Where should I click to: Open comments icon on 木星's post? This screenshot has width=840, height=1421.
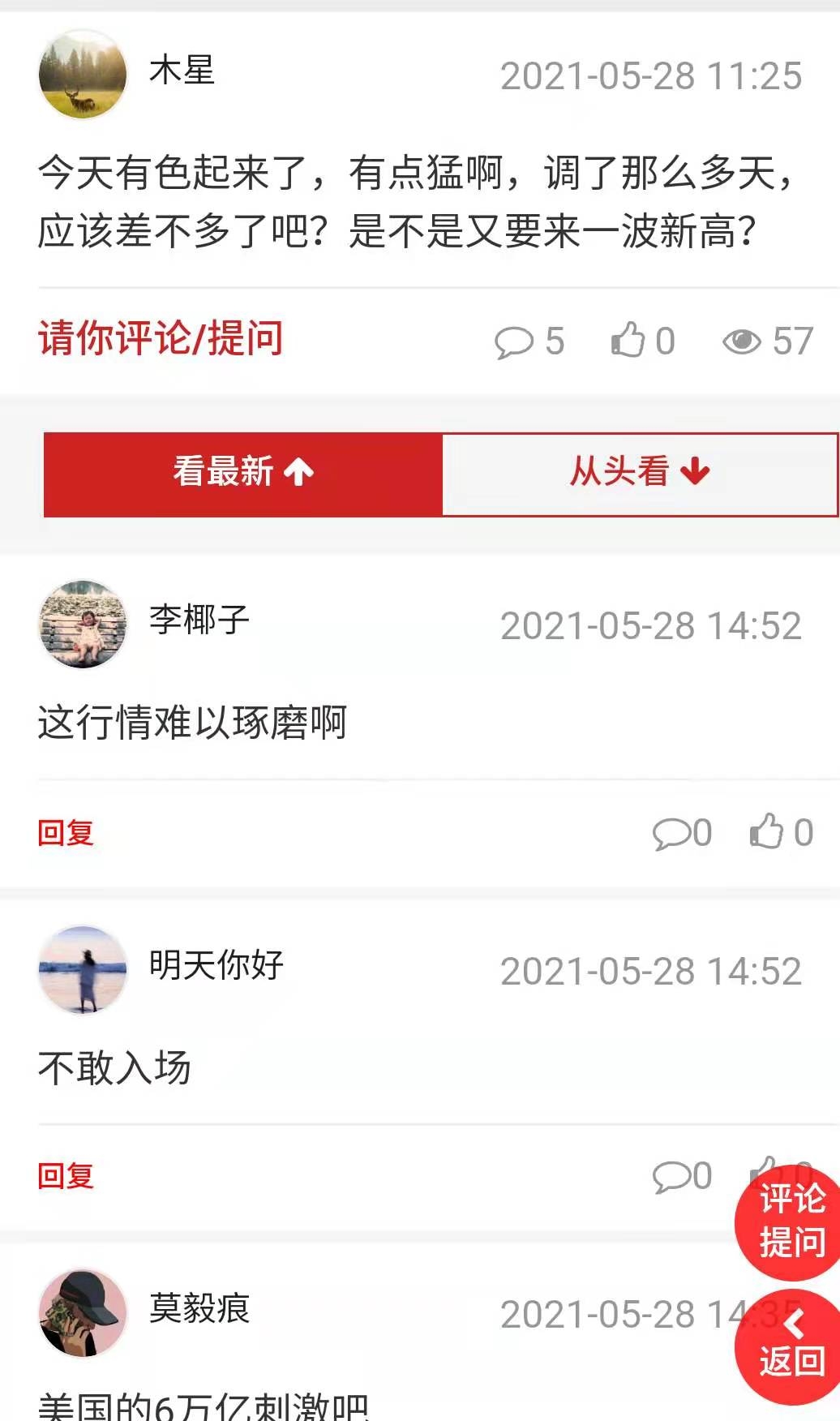click(x=514, y=341)
